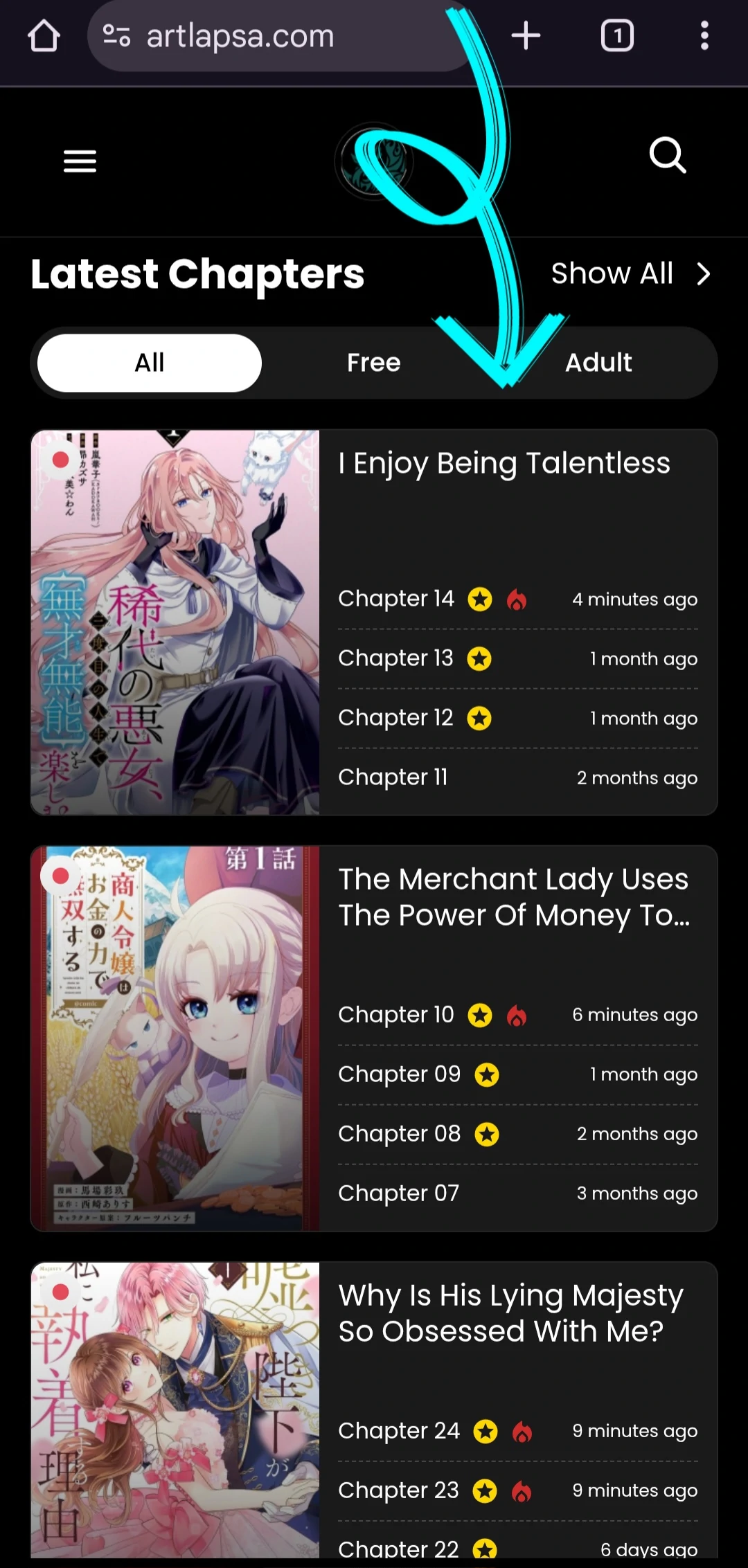This screenshot has height=1568, width=748.
Task: Open Chapter 10 of The Merchant Lady
Action: [x=396, y=1015]
